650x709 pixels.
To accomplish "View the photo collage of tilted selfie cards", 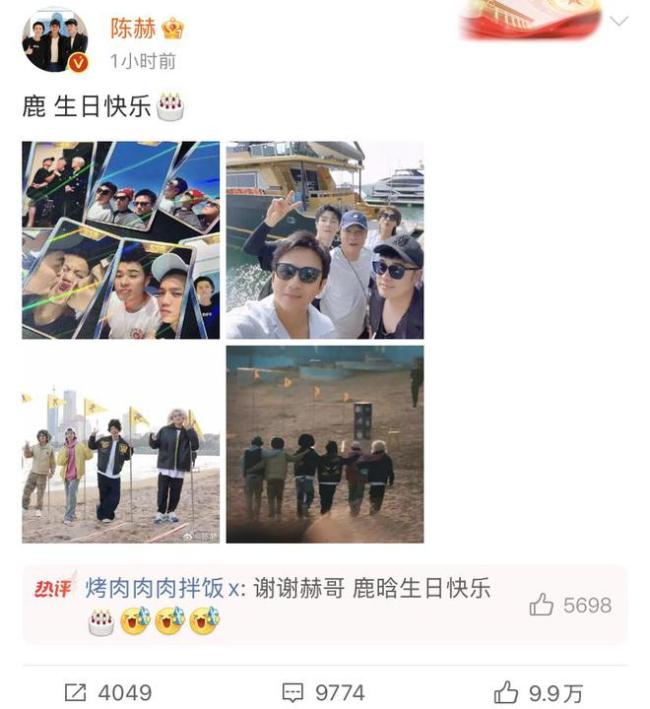I will coord(121,240).
